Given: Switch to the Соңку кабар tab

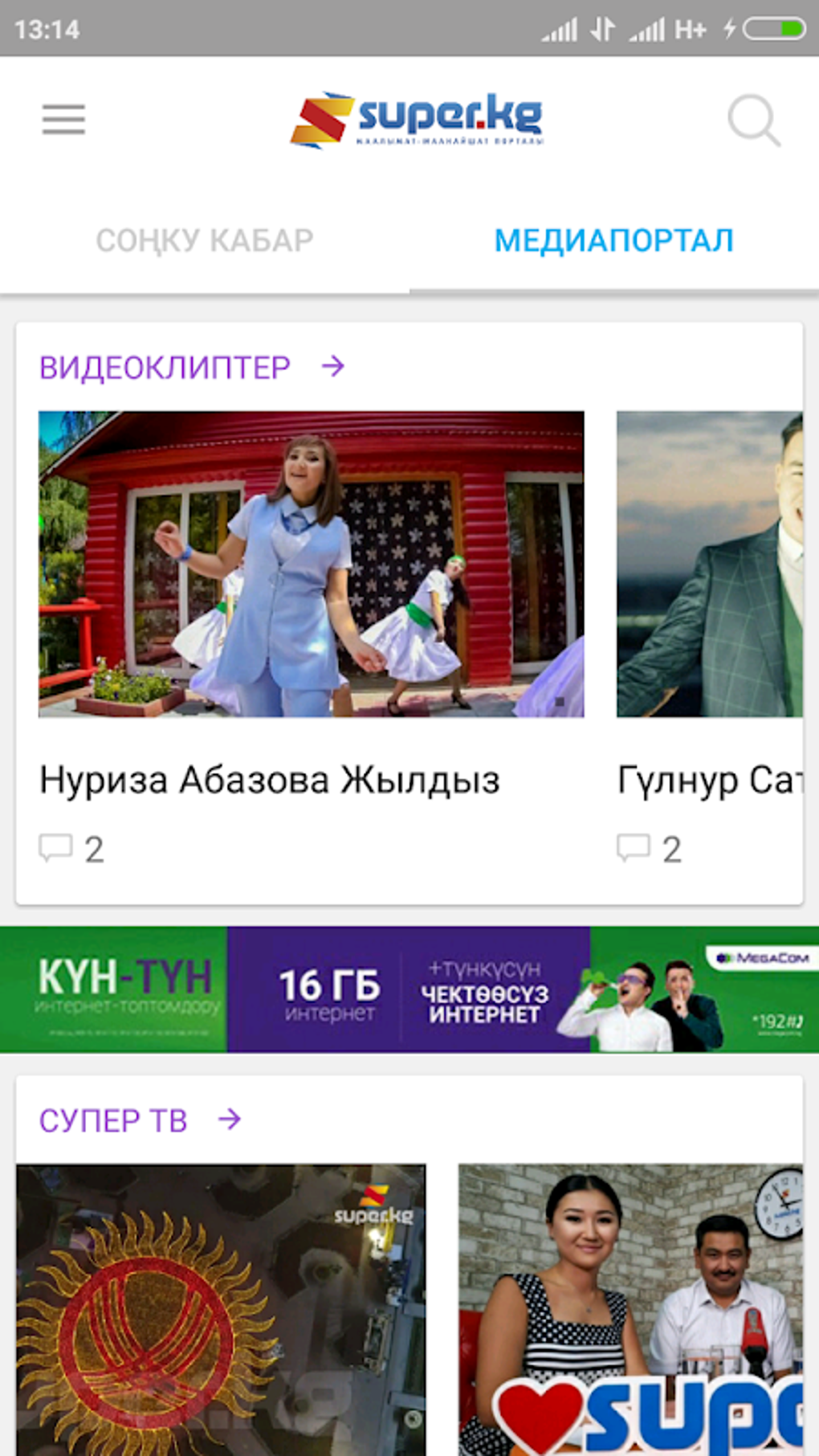Looking at the screenshot, I should click(x=205, y=241).
